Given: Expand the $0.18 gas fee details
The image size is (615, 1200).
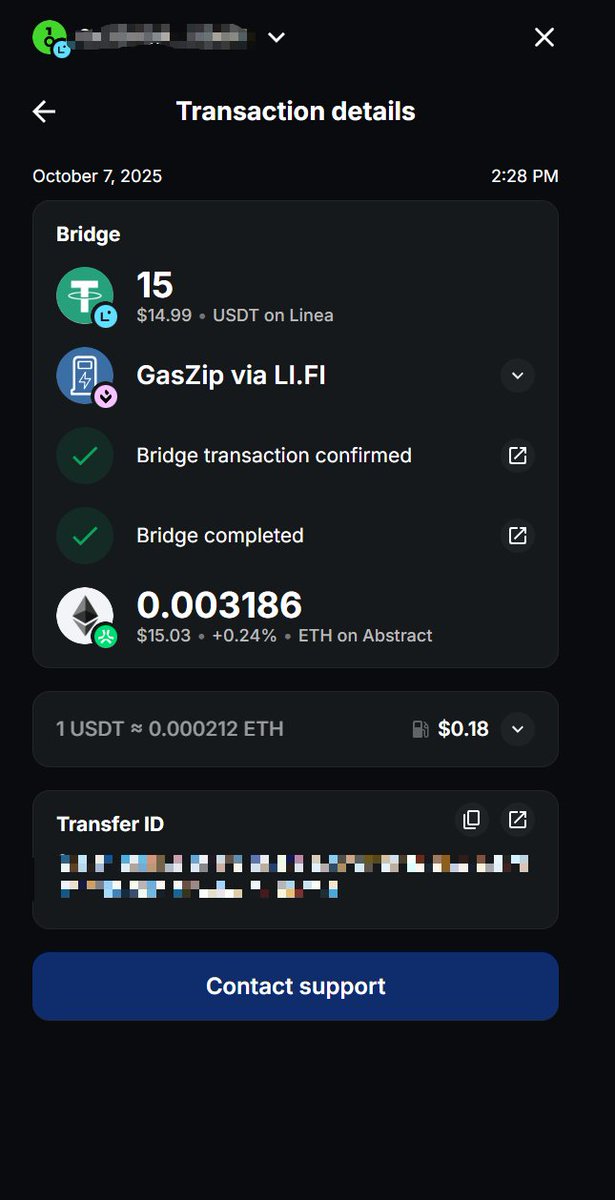Looking at the screenshot, I should pos(517,729).
